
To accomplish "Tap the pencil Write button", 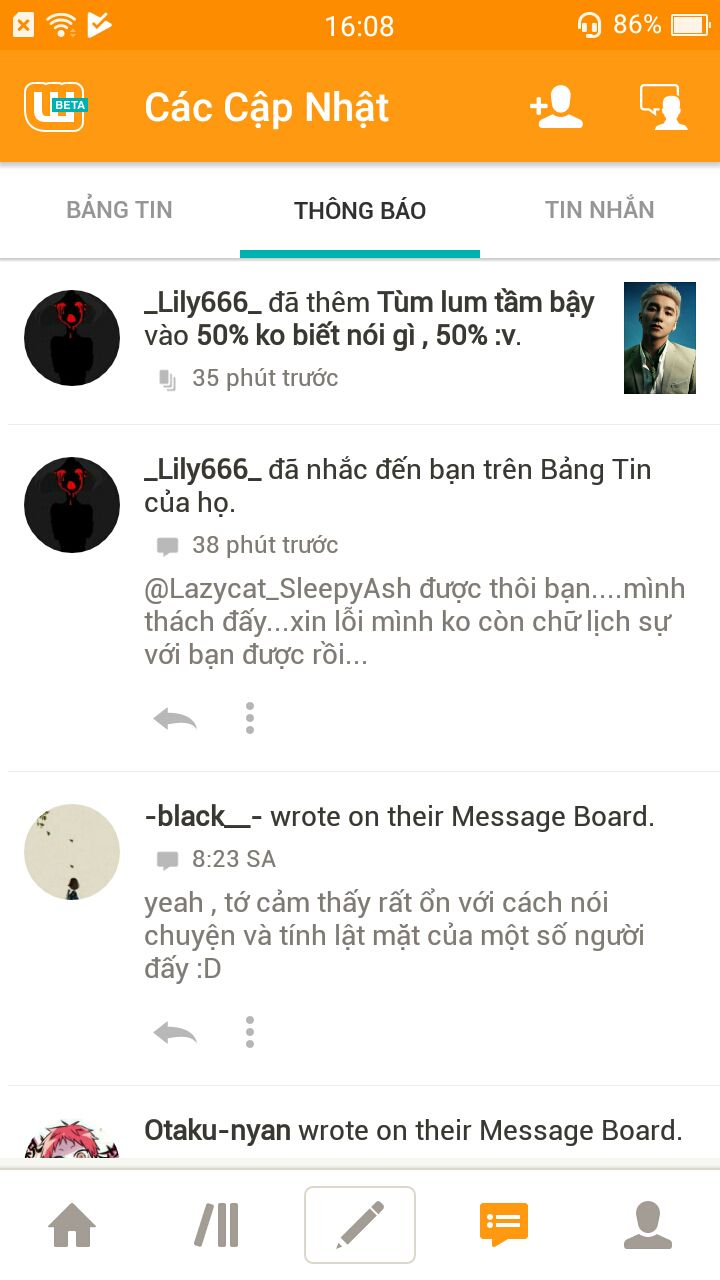I will 360,1225.
